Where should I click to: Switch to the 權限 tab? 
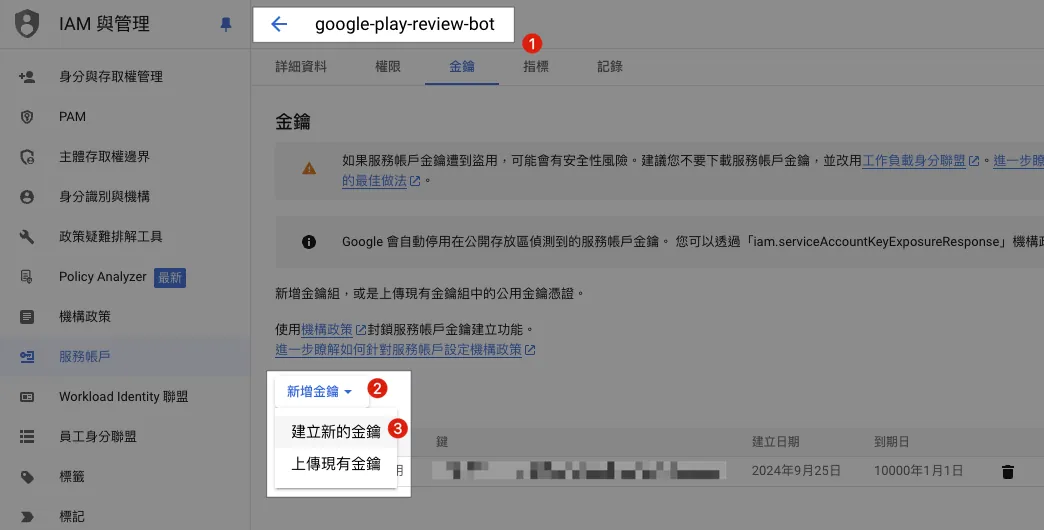388,66
